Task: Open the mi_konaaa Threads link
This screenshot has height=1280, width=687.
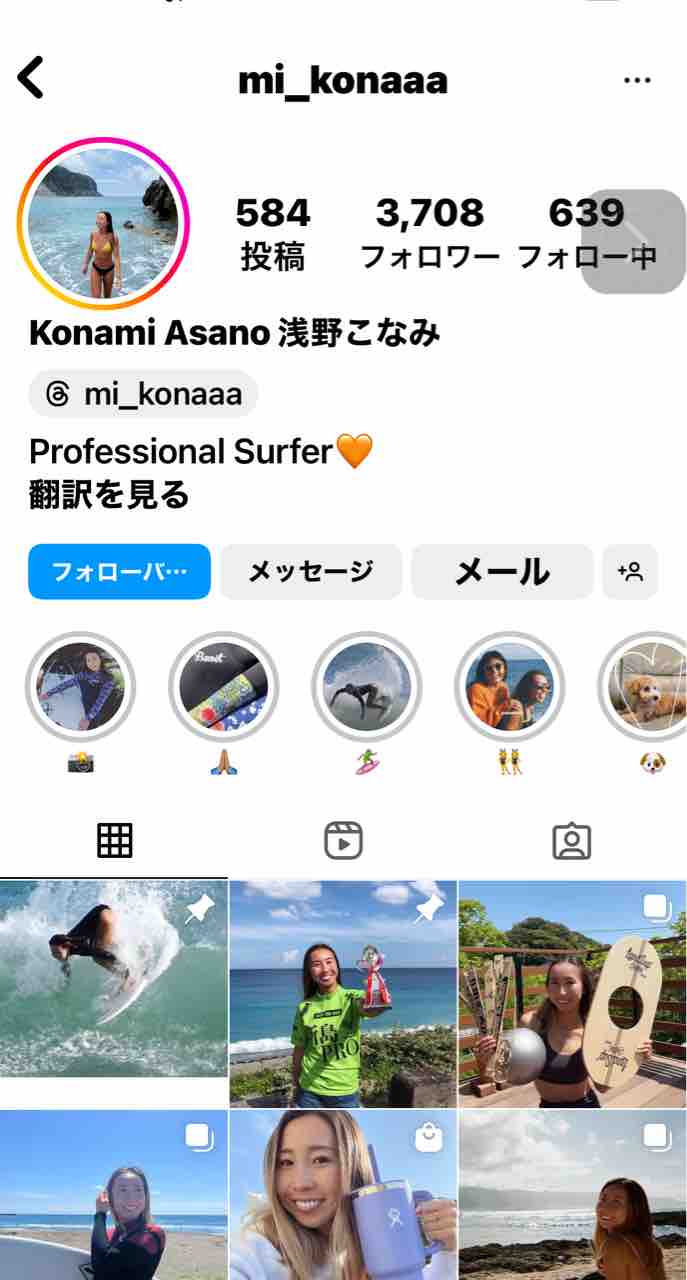Action: tap(144, 394)
